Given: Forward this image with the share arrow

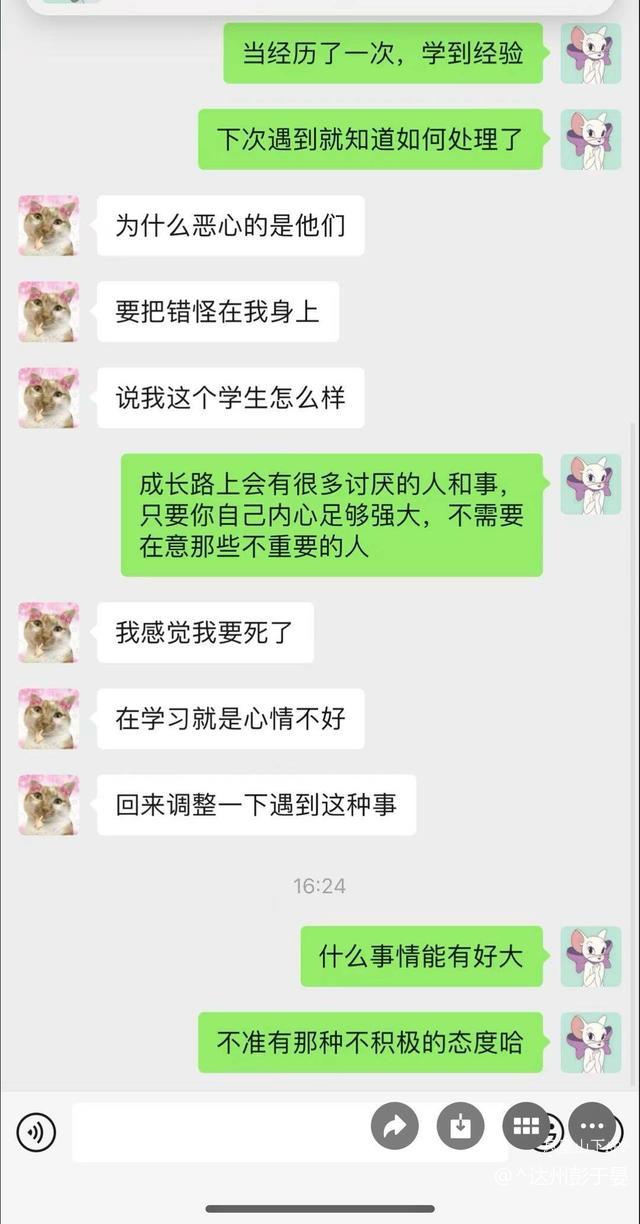Looking at the screenshot, I should tap(394, 1128).
